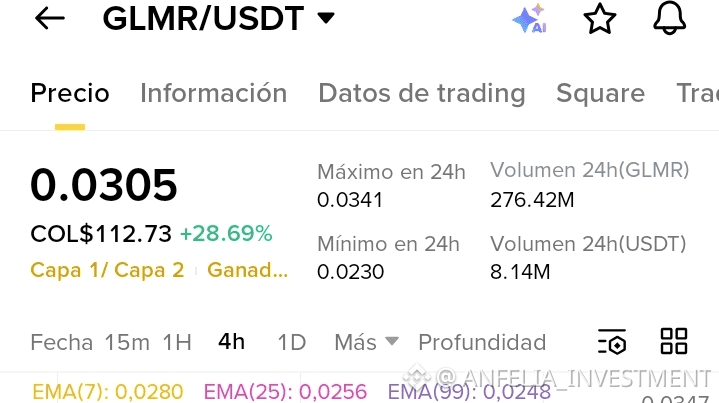Set chart interval to 1H
The height and width of the screenshot is (403, 719).
[x=177, y=342]
